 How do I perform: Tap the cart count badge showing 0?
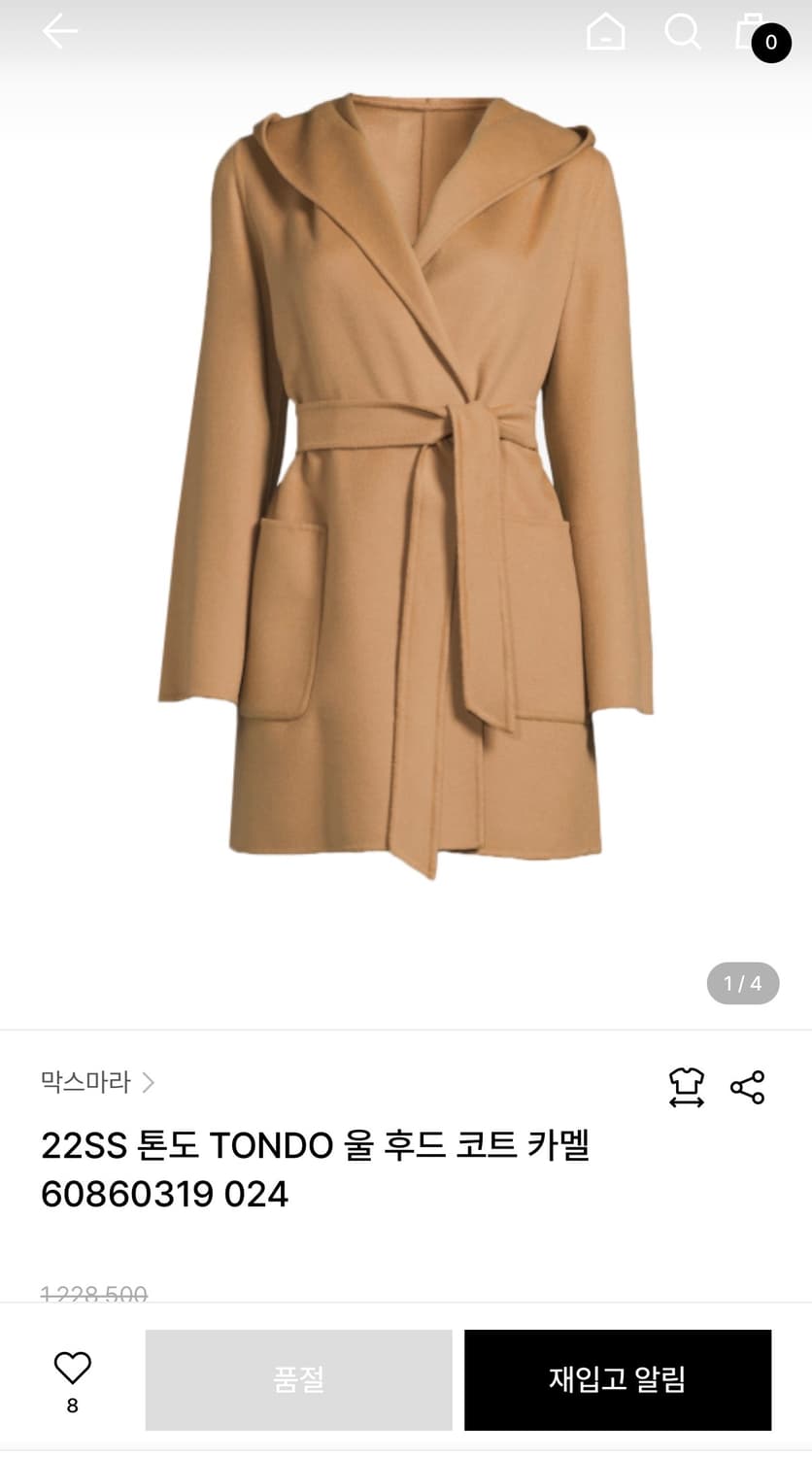tap(770, 43)
